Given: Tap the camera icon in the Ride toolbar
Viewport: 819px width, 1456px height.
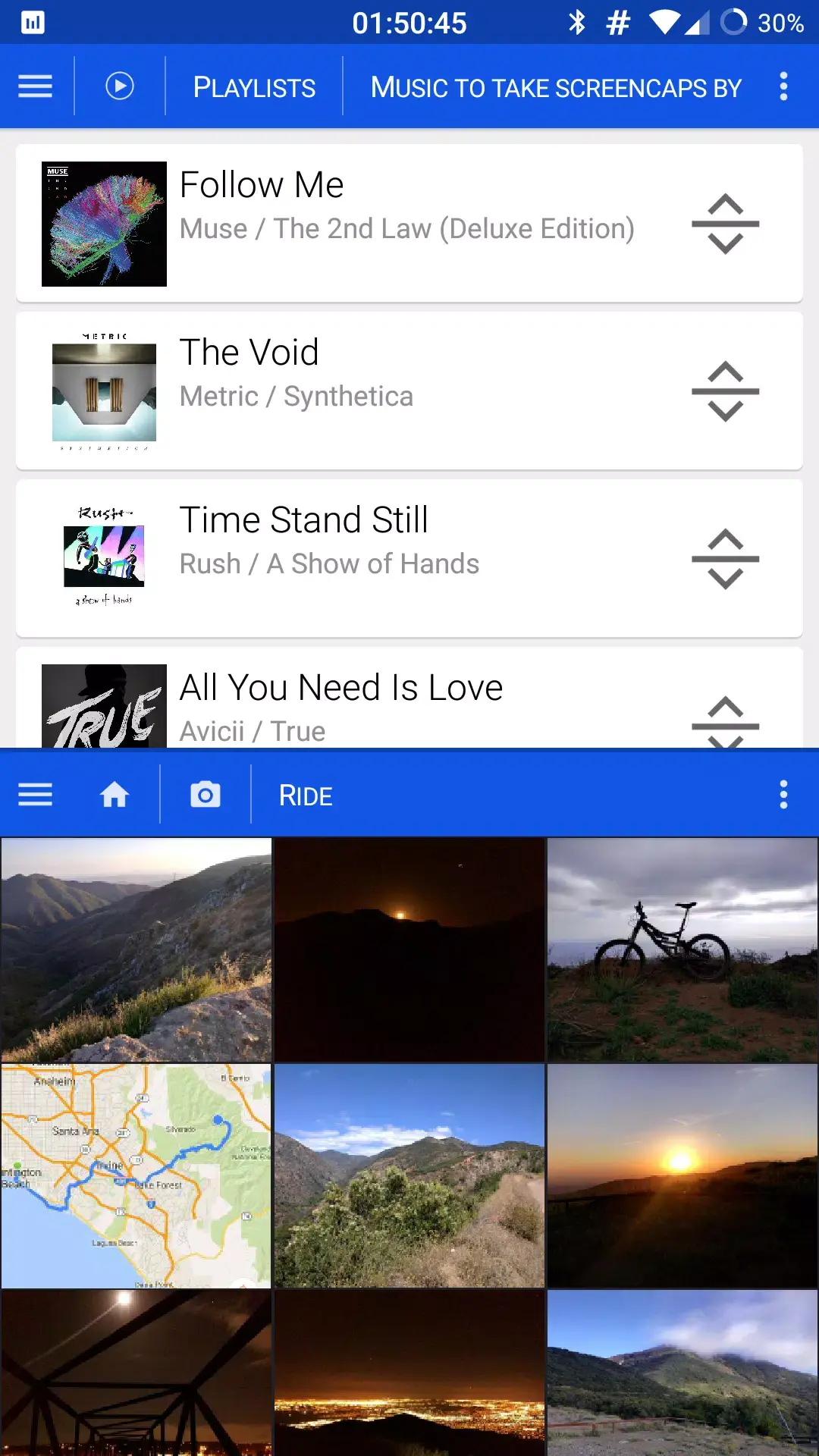Looking at the screenshot, I should click(206, 795).
